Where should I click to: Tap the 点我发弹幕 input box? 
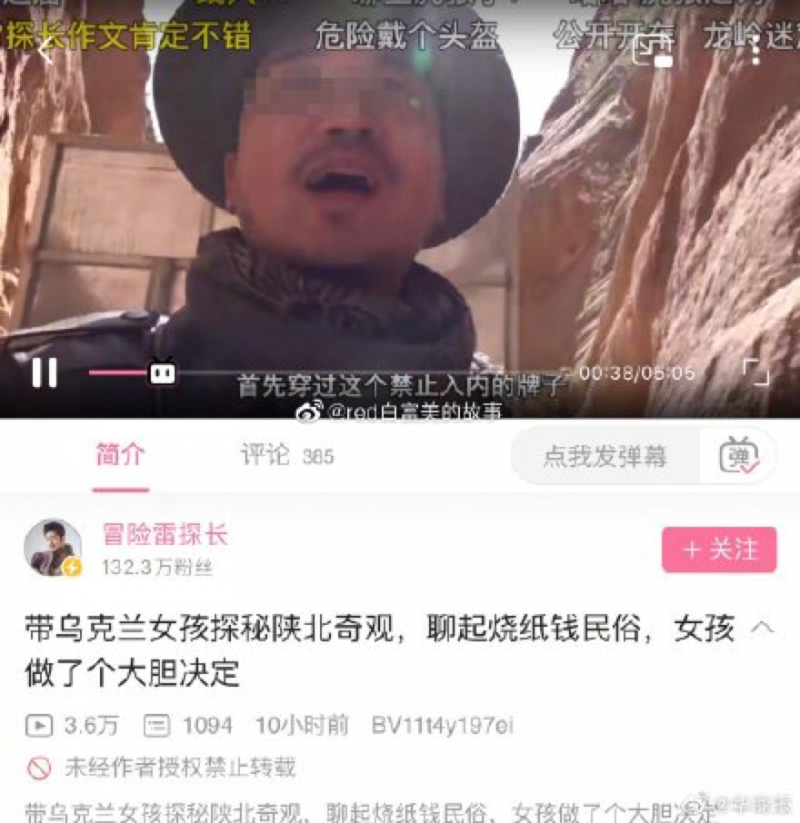(604, 456)
